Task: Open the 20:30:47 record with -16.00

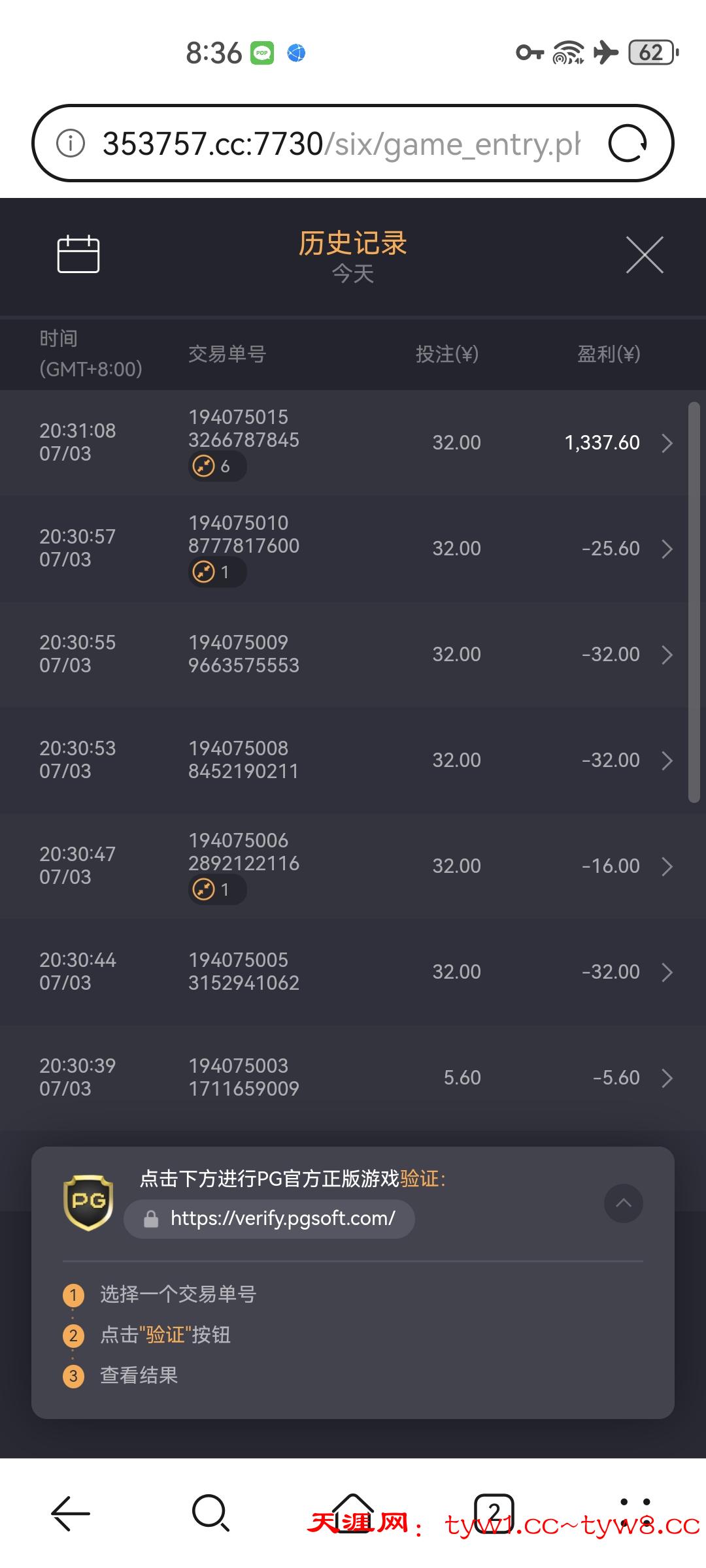Action: pyautogui.click(x=353, y=866)
